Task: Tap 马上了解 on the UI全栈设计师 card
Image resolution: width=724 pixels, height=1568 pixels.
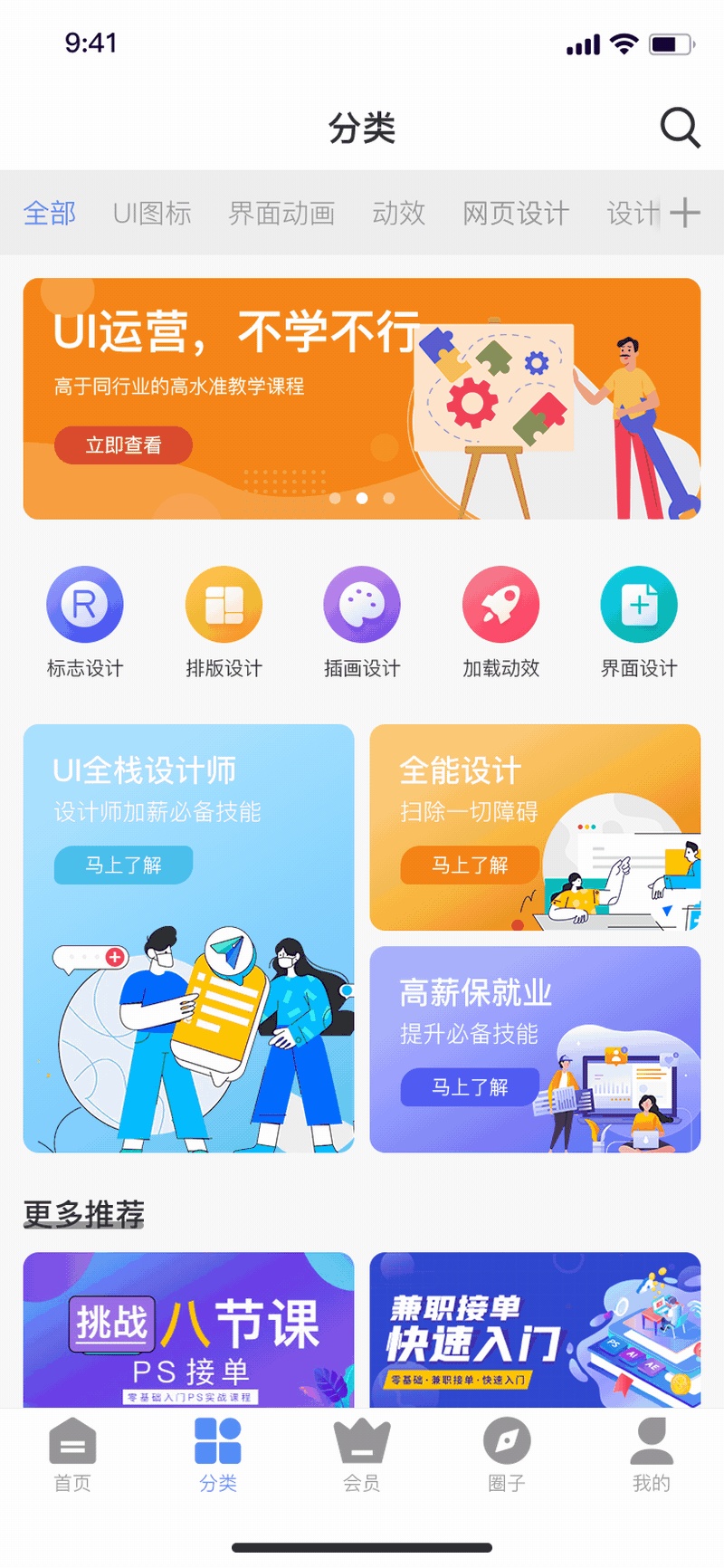Action: (x=123, y=865)
